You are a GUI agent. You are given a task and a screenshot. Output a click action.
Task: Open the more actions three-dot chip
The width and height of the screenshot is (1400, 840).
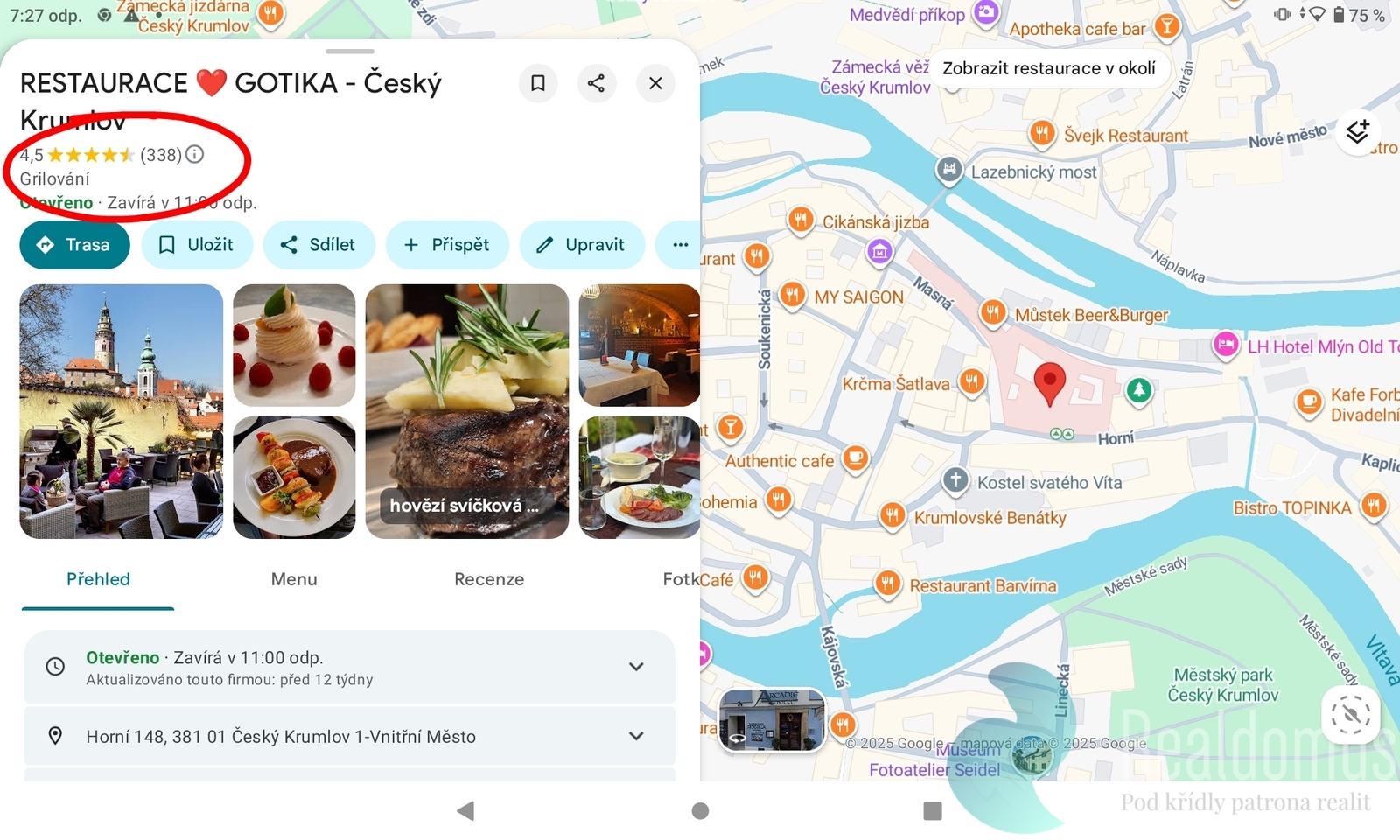[x=680, y=245]
